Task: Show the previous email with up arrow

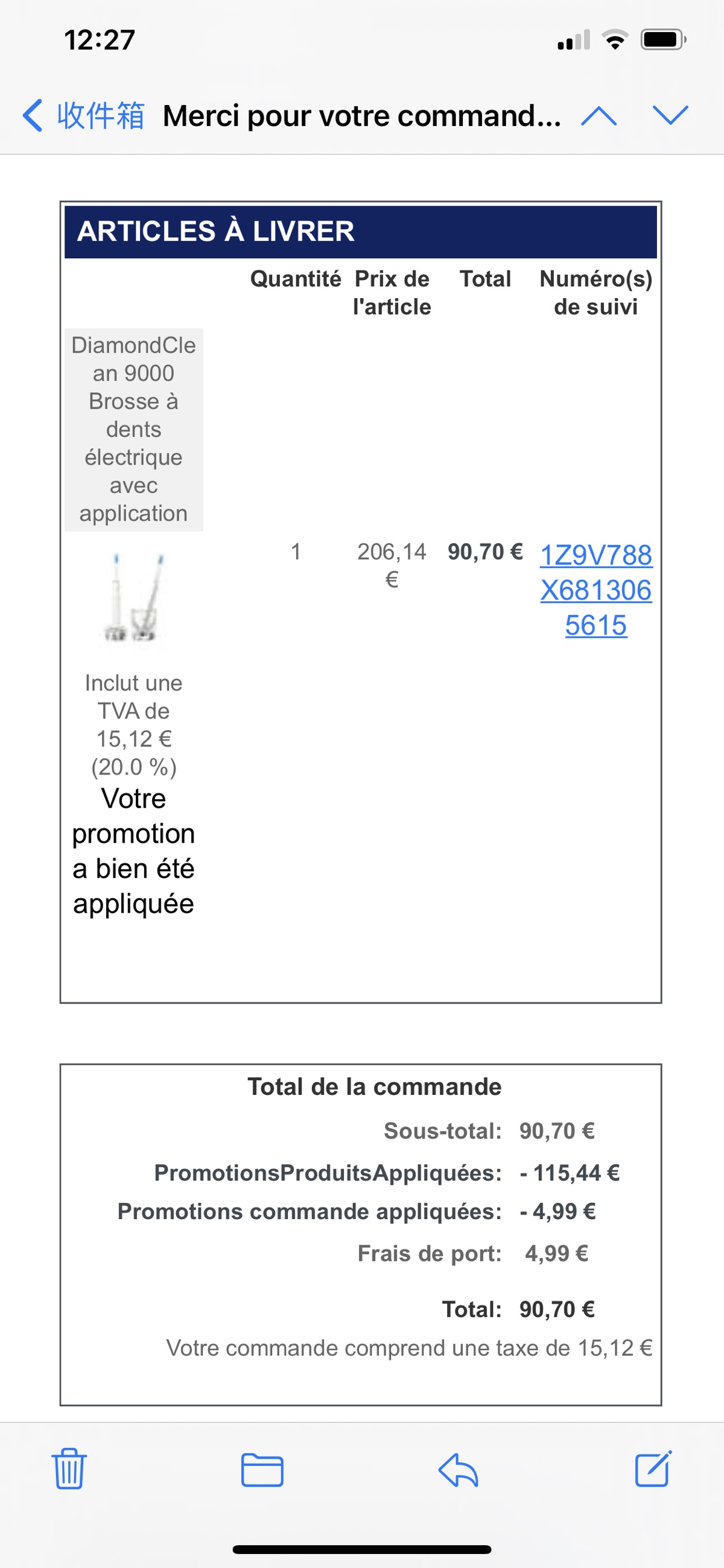Action: [x=599, y=115]
